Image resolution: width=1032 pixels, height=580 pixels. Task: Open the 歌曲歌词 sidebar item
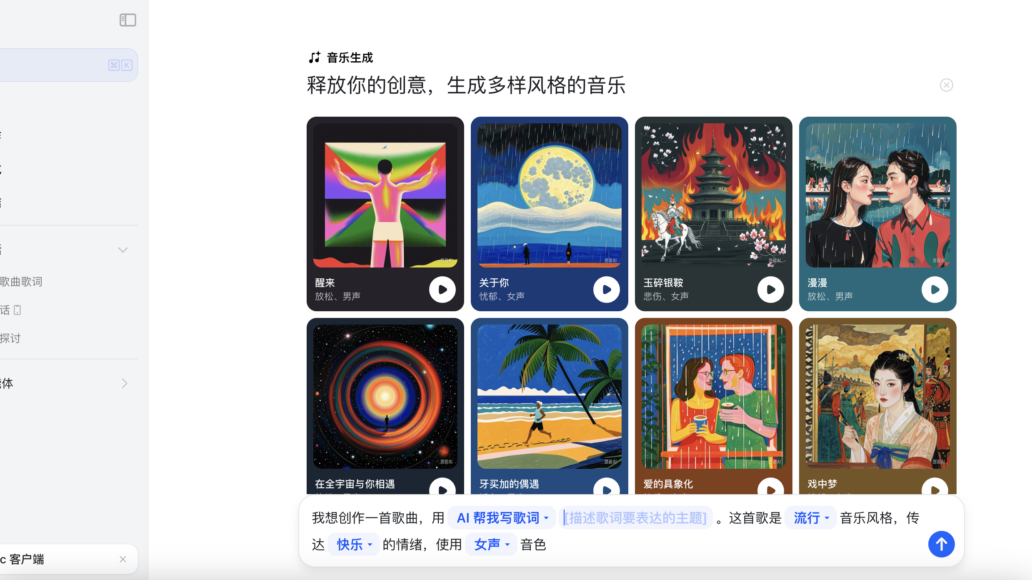point(22,282)
